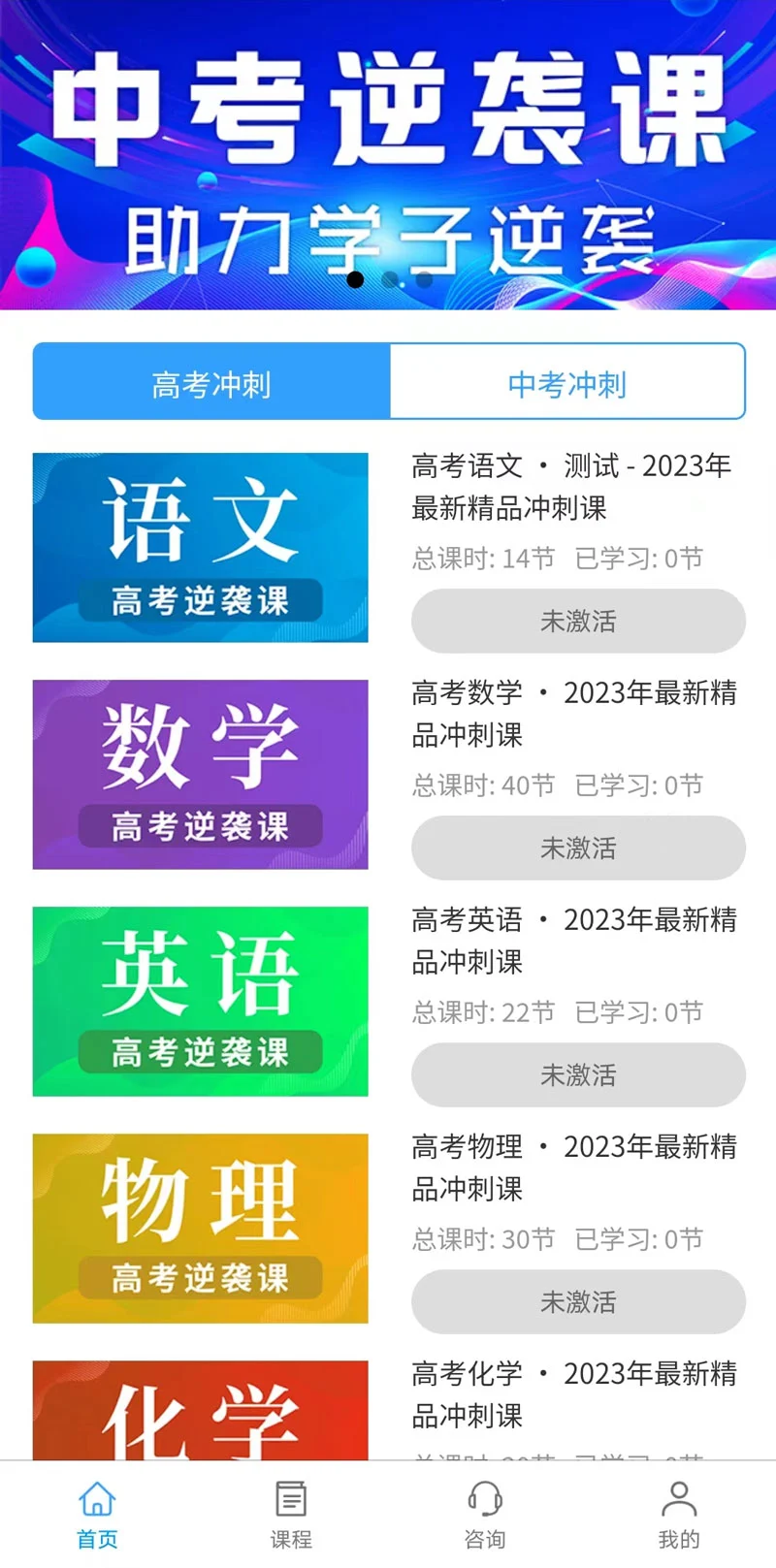776x1568 pixels.
Task: Open the 化学 course cover
Action: [x=201, y=1411]
